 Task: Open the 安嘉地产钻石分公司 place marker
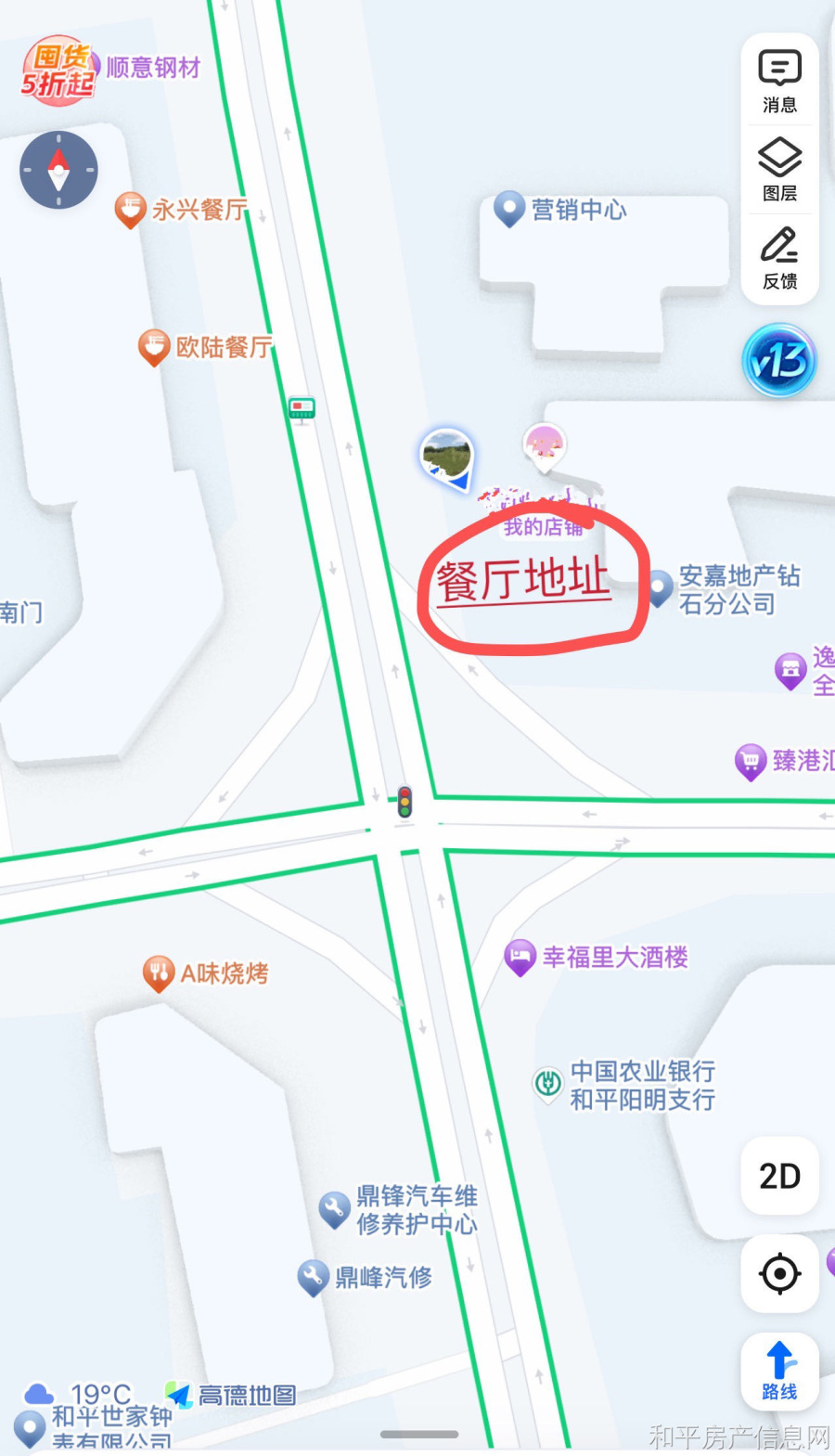click(659, 588)
